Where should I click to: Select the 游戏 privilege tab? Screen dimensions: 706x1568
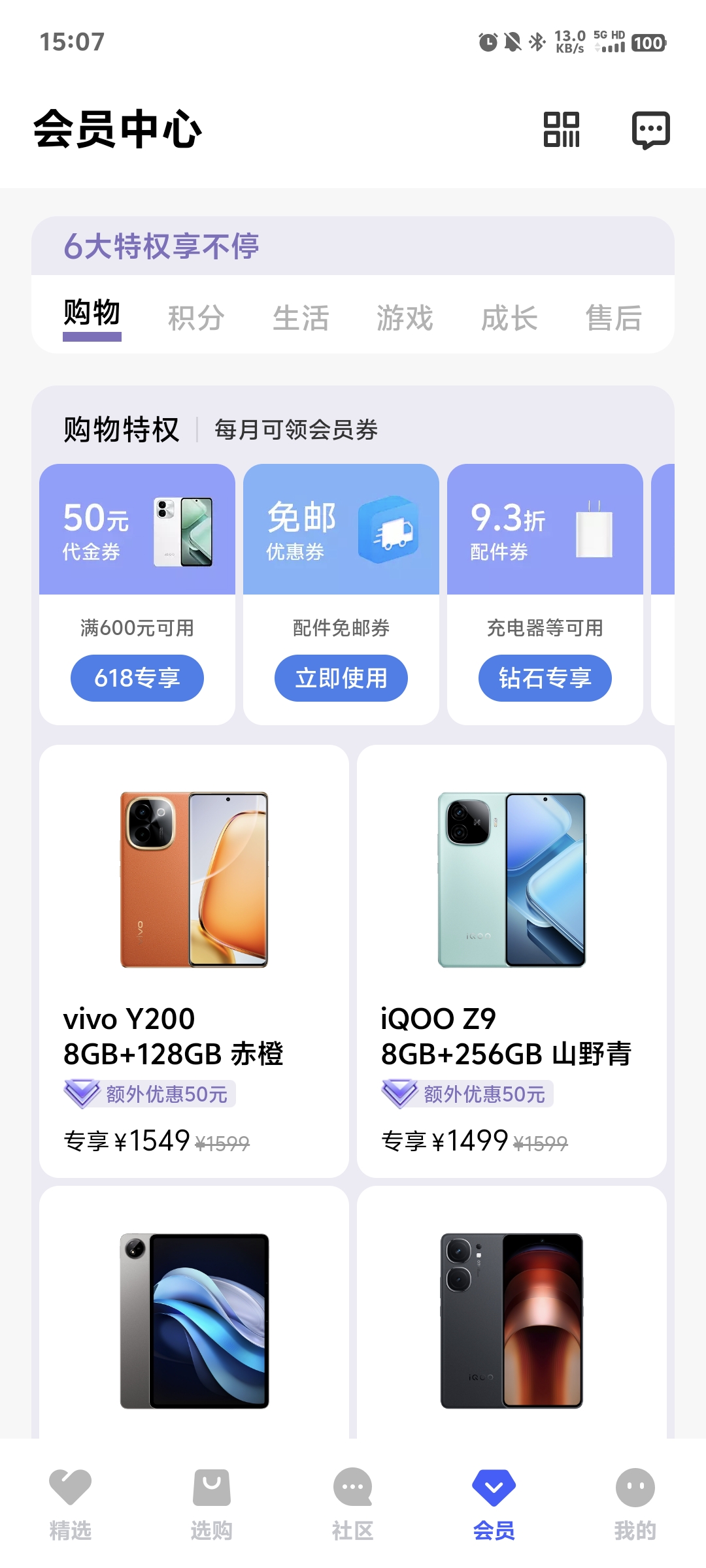(405, 318)
